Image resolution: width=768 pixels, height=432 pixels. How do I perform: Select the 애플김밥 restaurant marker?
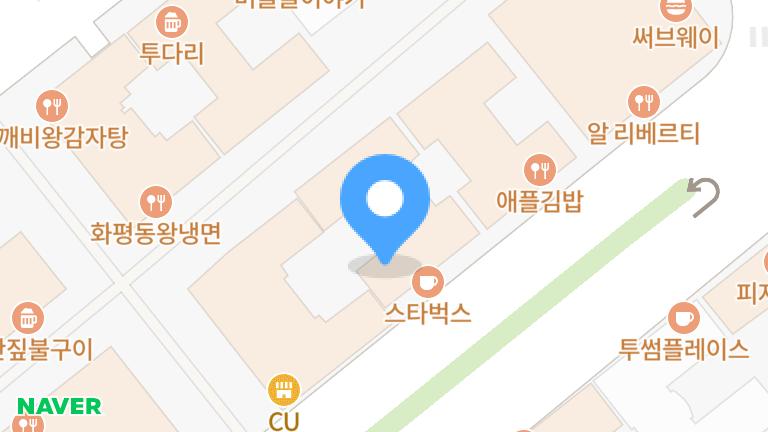point(539,169)
